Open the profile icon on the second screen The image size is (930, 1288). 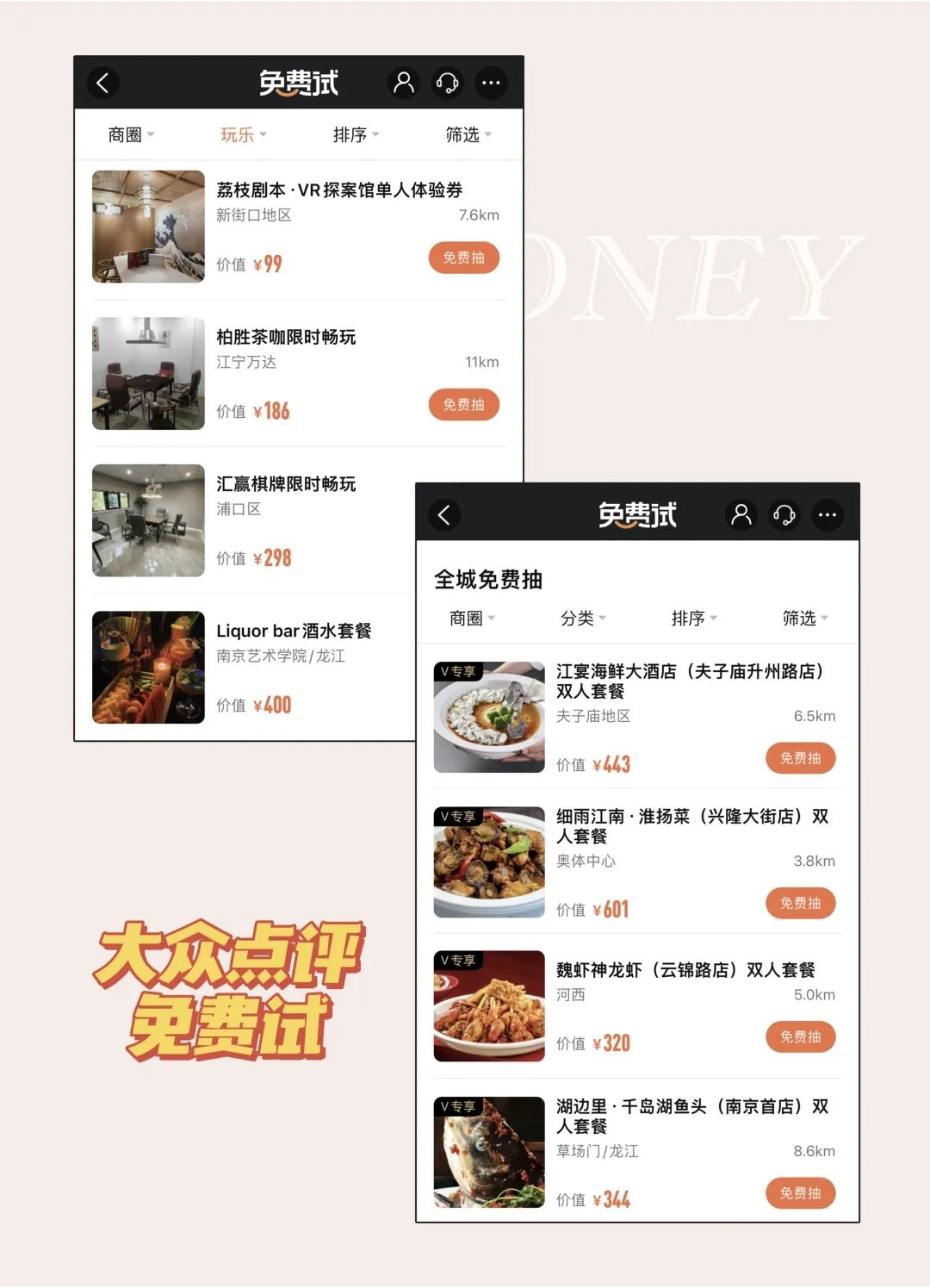coord(741,514)
